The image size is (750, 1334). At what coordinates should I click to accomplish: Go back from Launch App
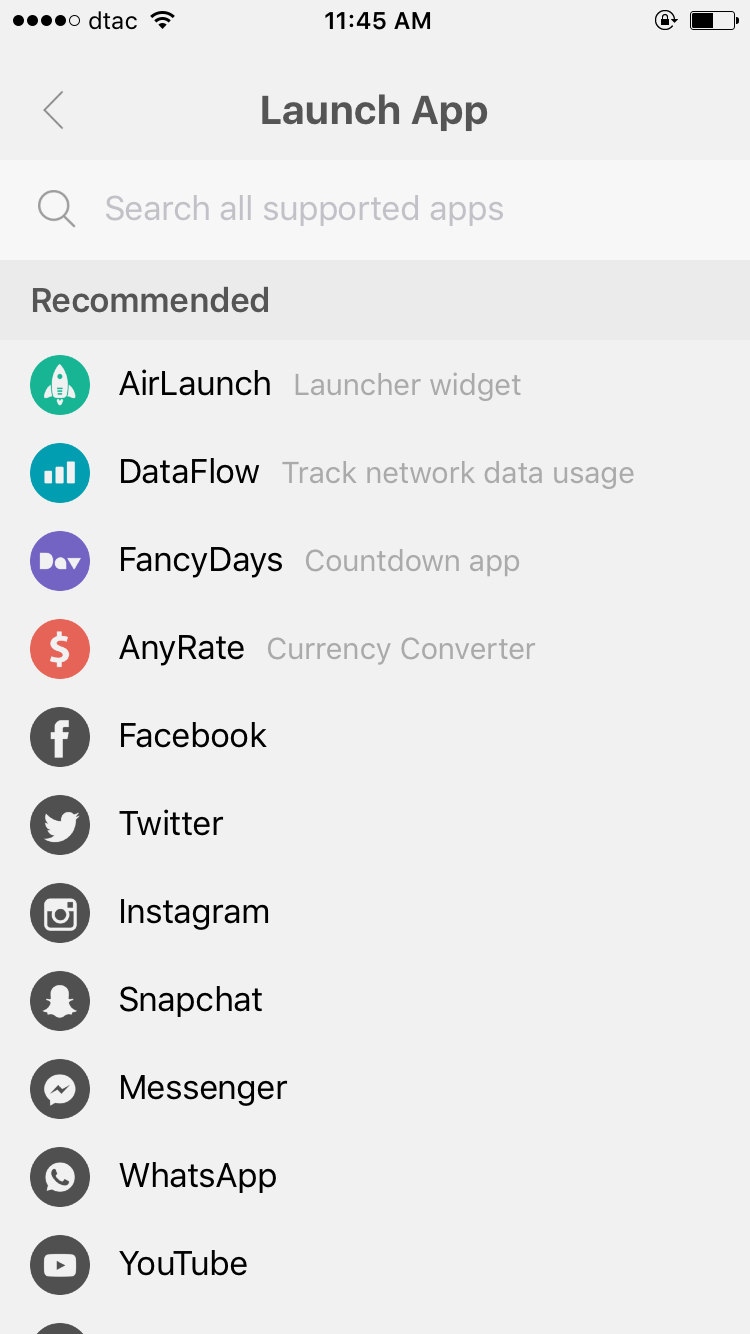pyautogui.click(x=54, y=110)
